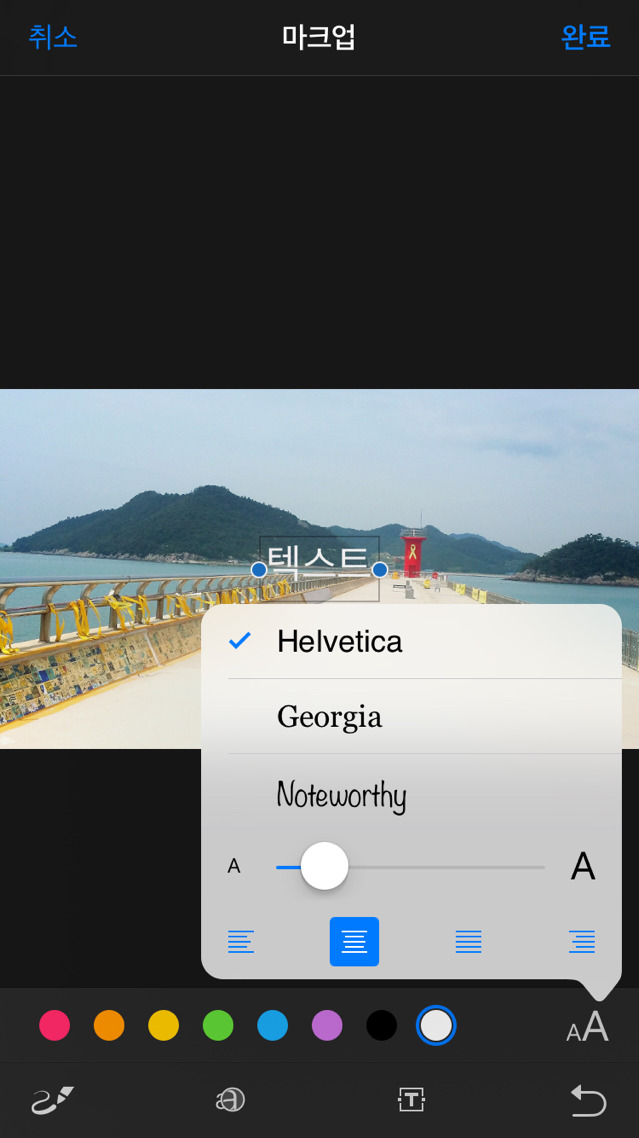This screenshot has width=639, height=1138.
Task: Close the font options via AA icon
Action: coord(587,1027)
